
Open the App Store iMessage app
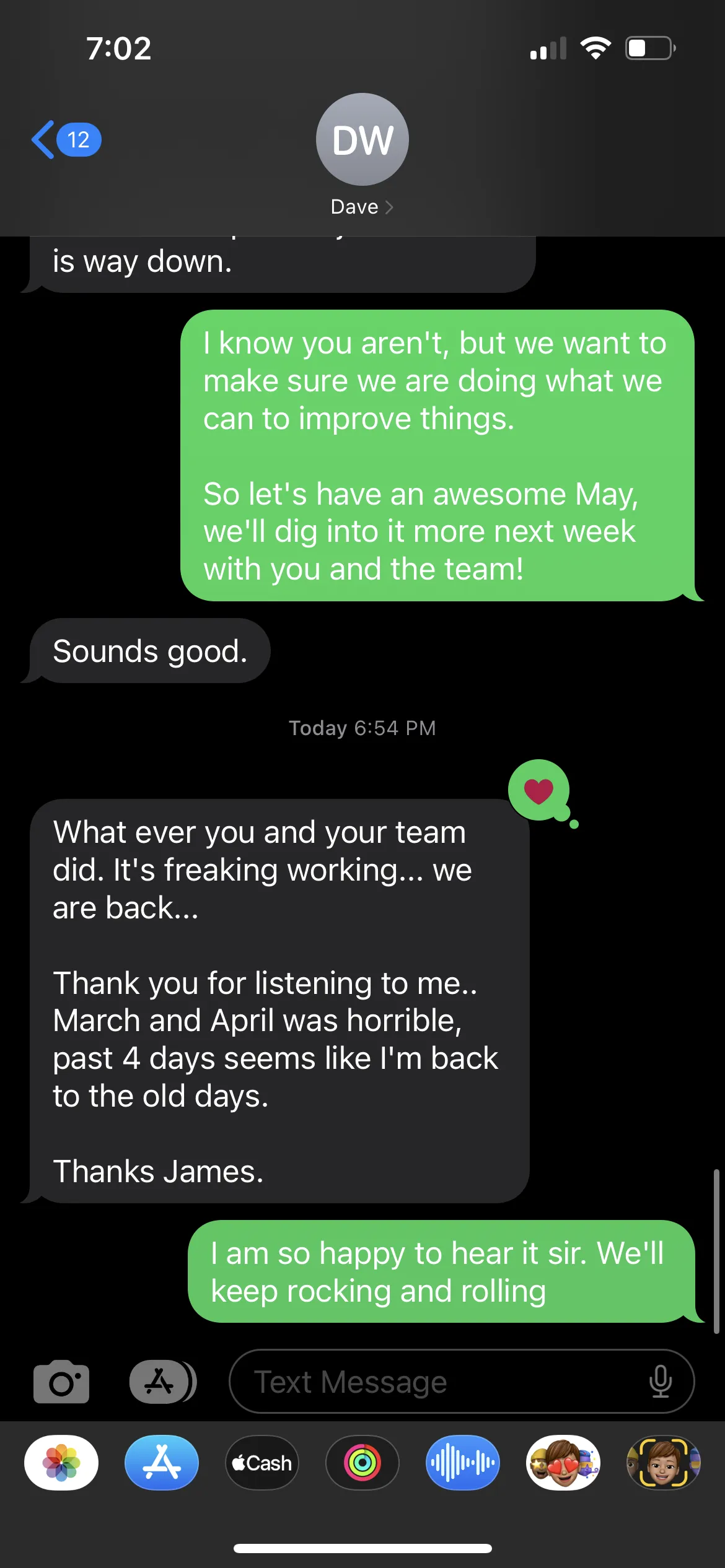point(161,1463)
